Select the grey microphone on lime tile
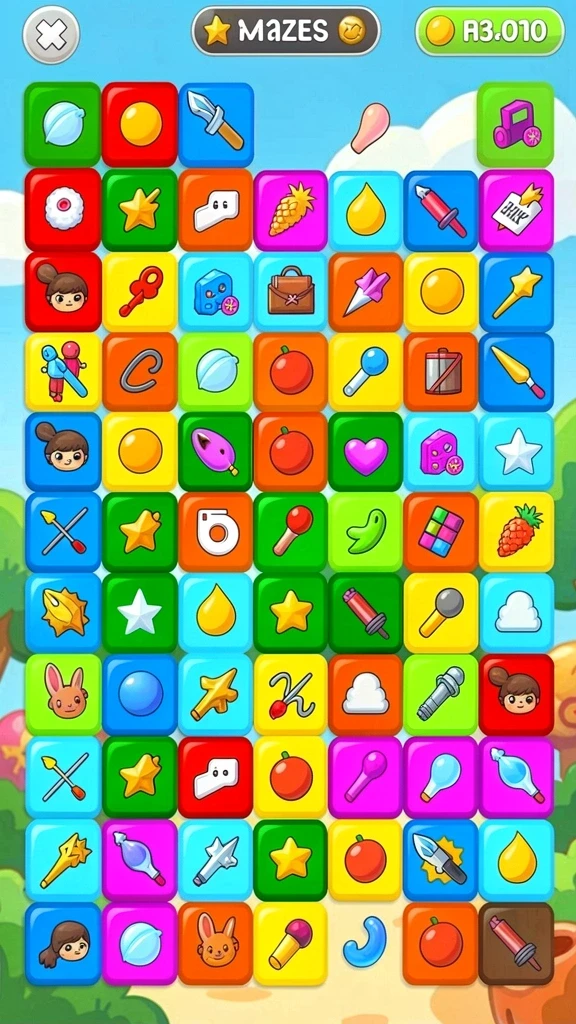Screen dimensions: 576x1024 pyautogui.click(x=441, y=694)
